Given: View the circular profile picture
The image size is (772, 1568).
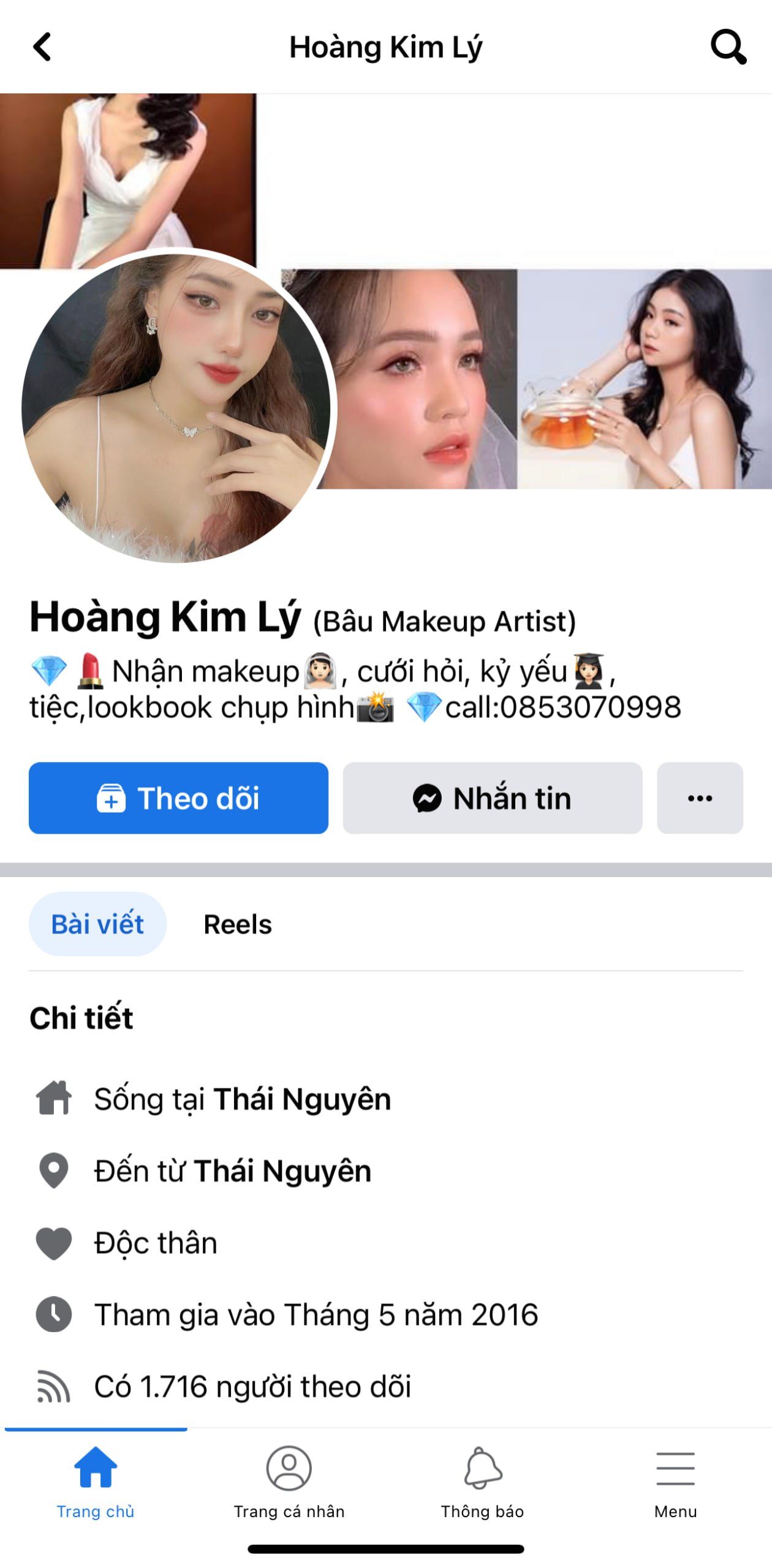Looking at the screenshot, I should coord(176,407).
